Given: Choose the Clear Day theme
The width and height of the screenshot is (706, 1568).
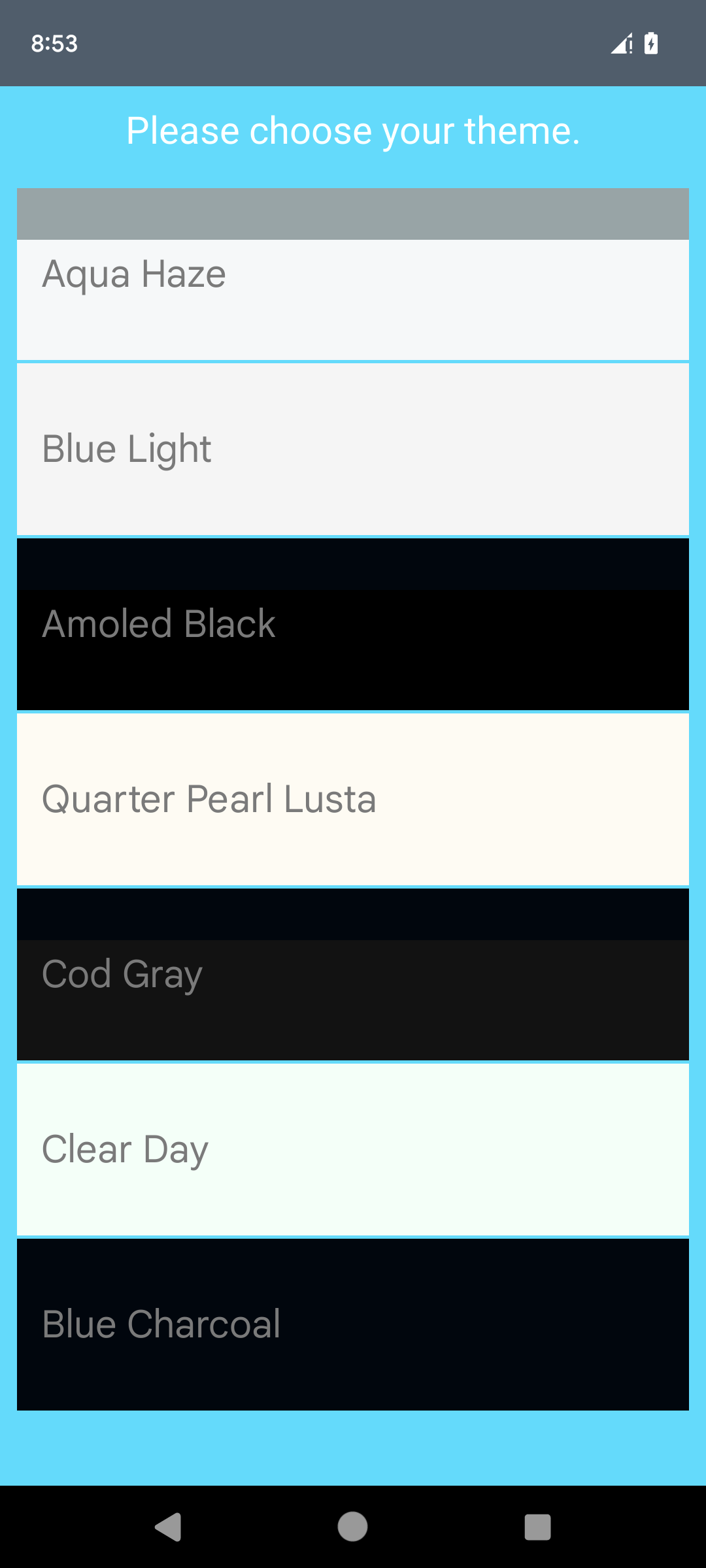Looking at the screenshot, I should 353,1150.
